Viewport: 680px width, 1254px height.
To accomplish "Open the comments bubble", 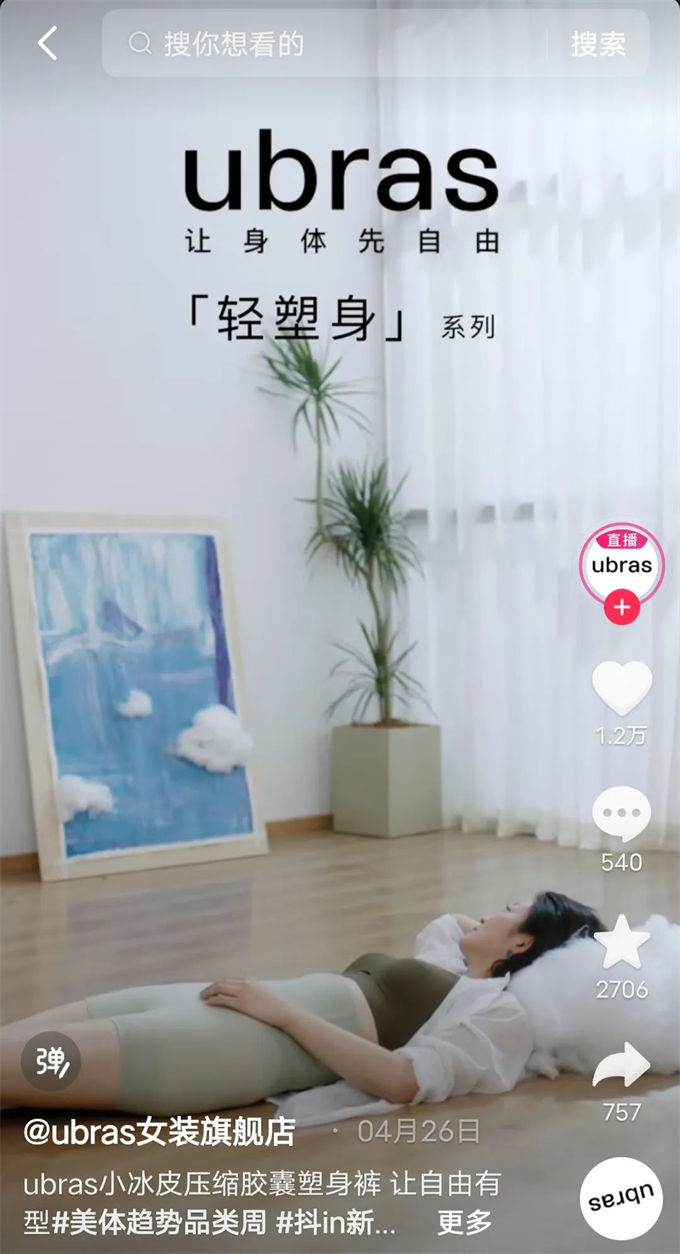I will click(621, 815).
